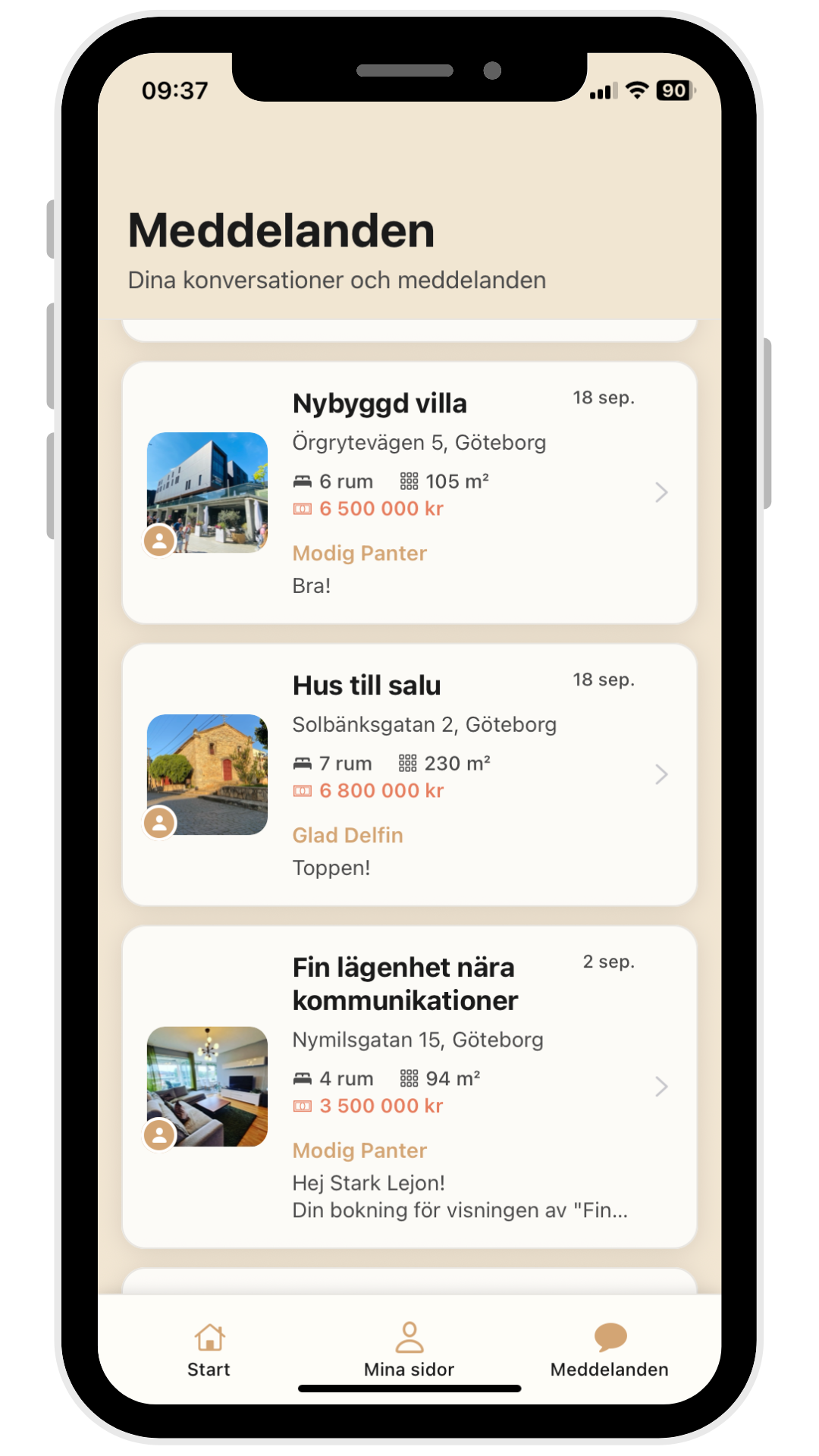Go to Mina sidor tab

(x=409, y=1350)
